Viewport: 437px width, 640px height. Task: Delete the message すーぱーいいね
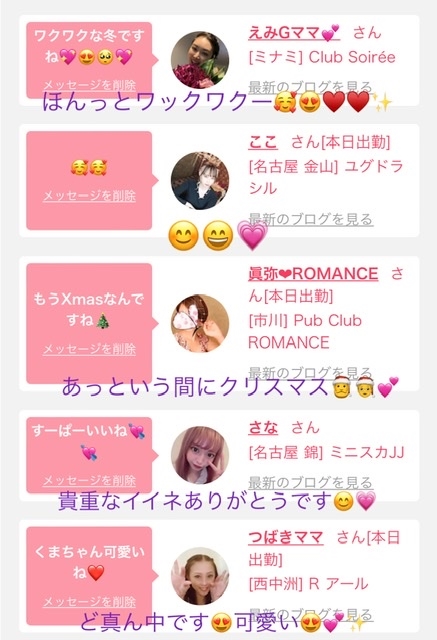coord(89,480)
